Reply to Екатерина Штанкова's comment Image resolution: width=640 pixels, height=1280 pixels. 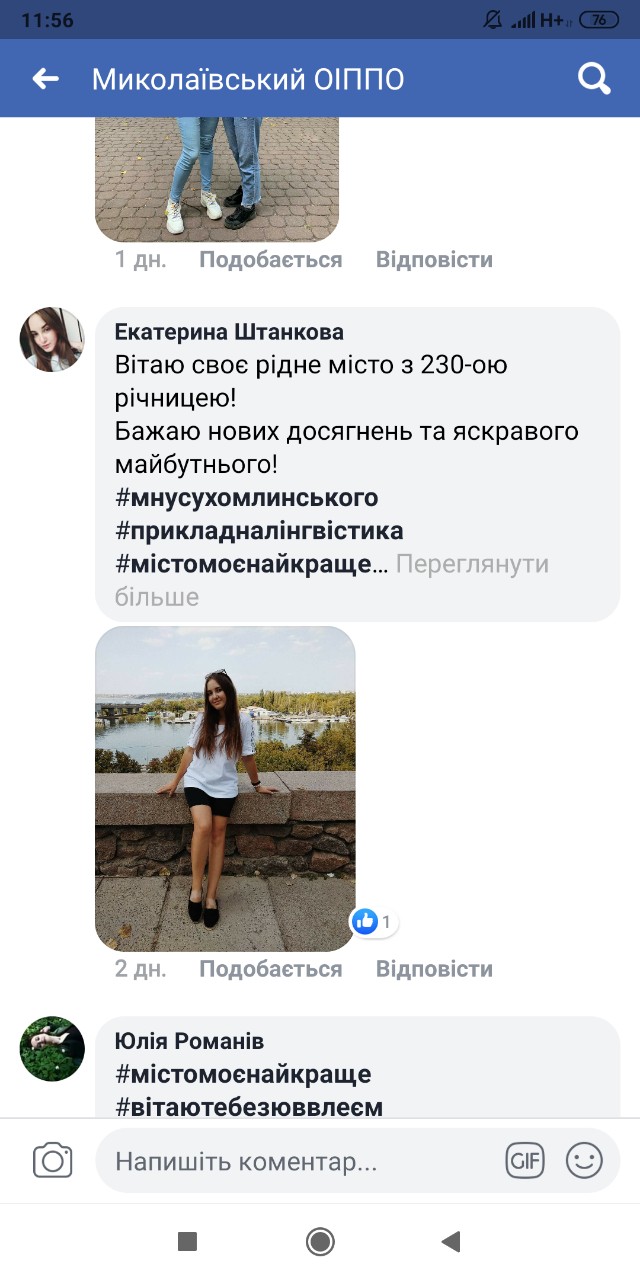pos(434,969)
